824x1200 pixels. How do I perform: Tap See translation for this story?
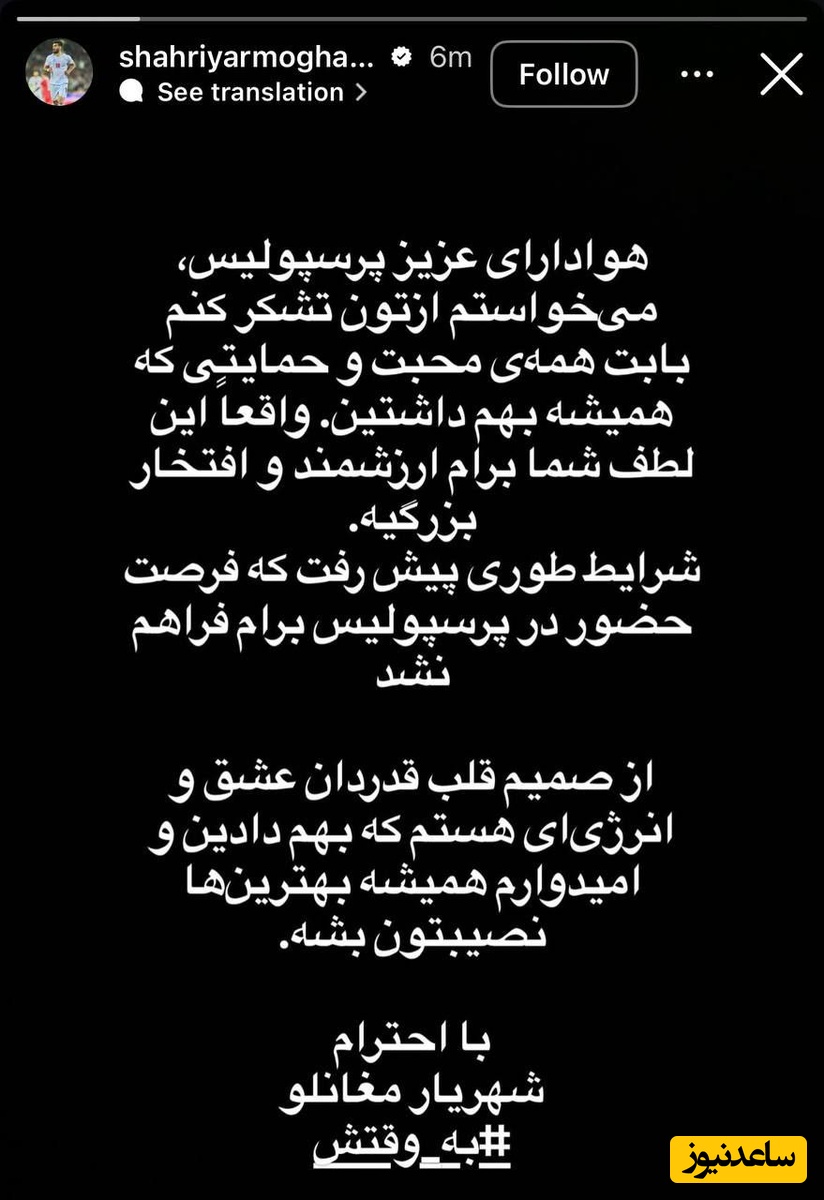tap(250, 92)
